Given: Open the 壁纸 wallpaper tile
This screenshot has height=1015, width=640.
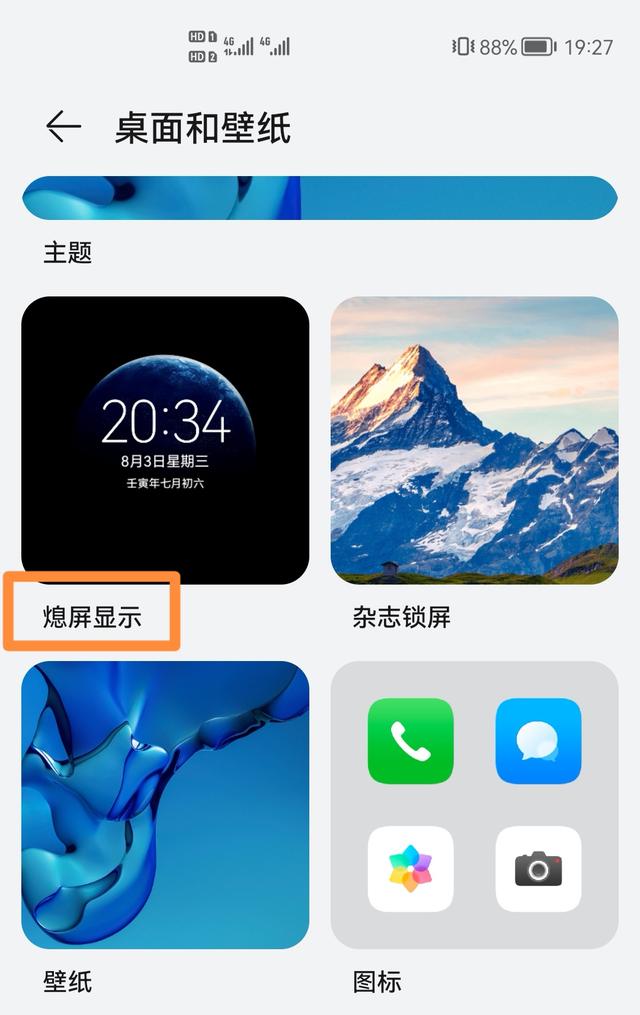Looking at the screenshot, I should [x=165, y=804].
